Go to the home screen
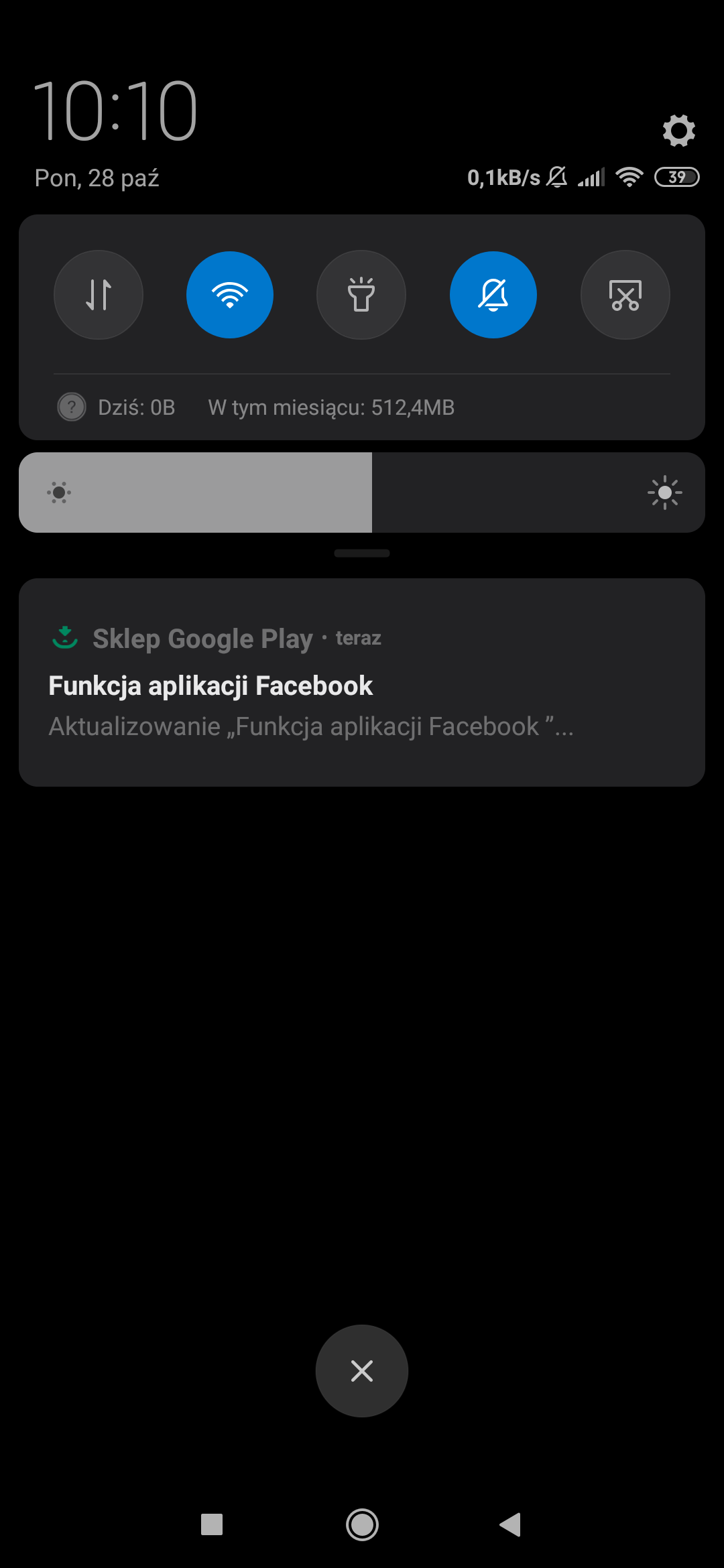Screen dimensions: 724x1568 pyautogui.click(x=362, y=1525)
